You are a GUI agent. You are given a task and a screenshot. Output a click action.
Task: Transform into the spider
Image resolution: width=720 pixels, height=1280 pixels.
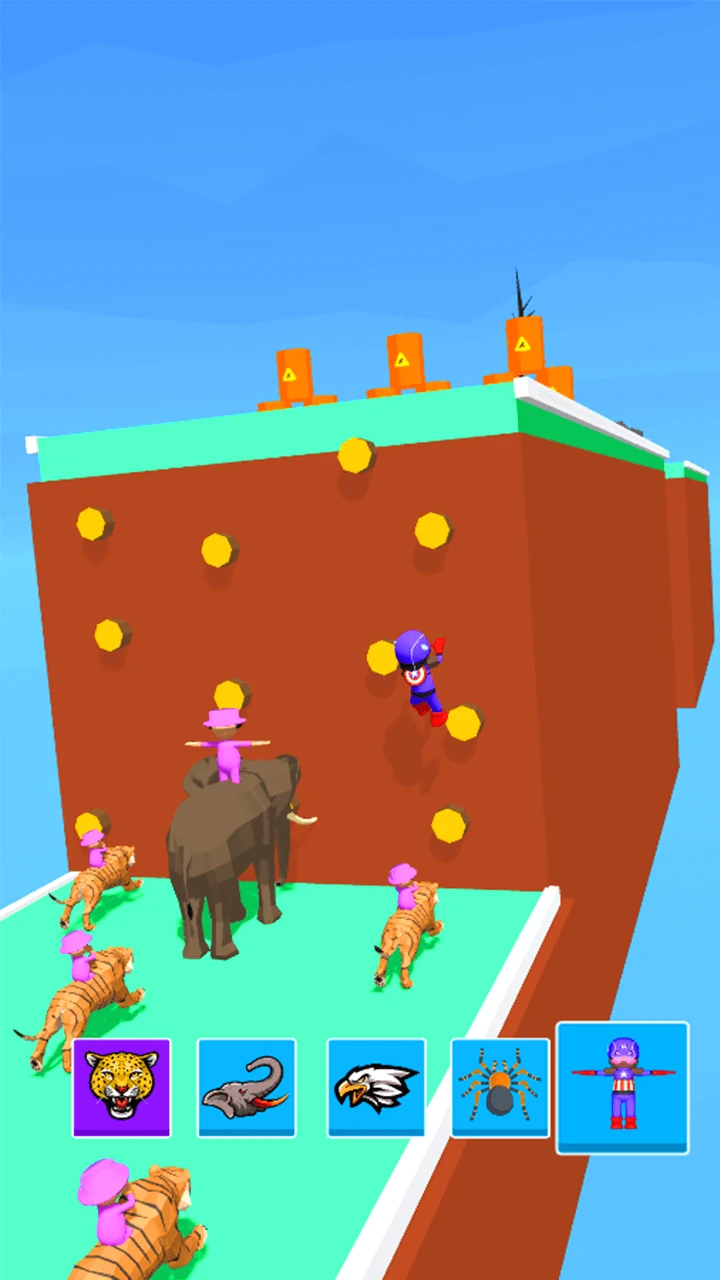[500, 1087]
